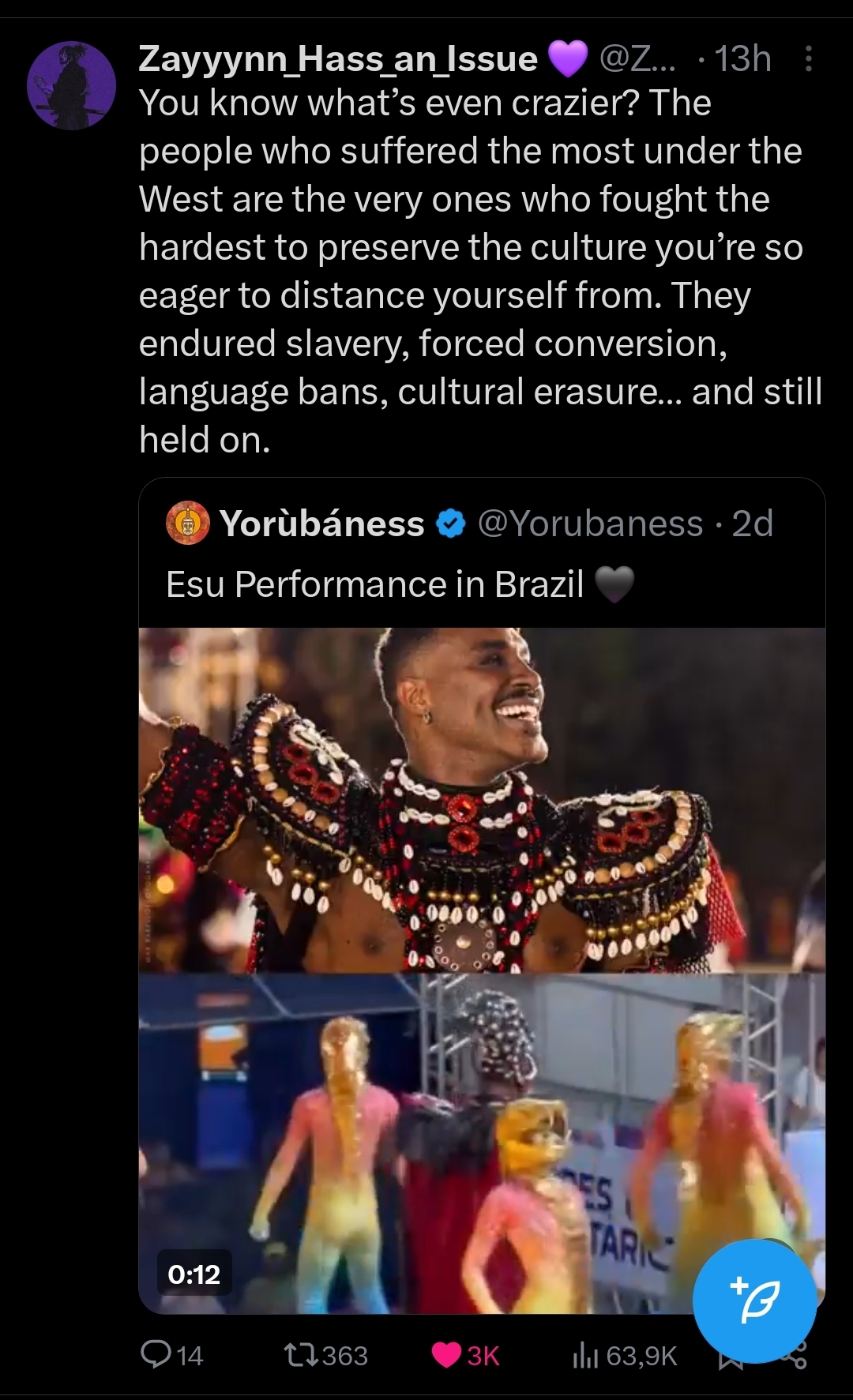This screenshot has height=1400, width=853.
Task: Compose a new post with floating button
Action: pos(754,1301)
